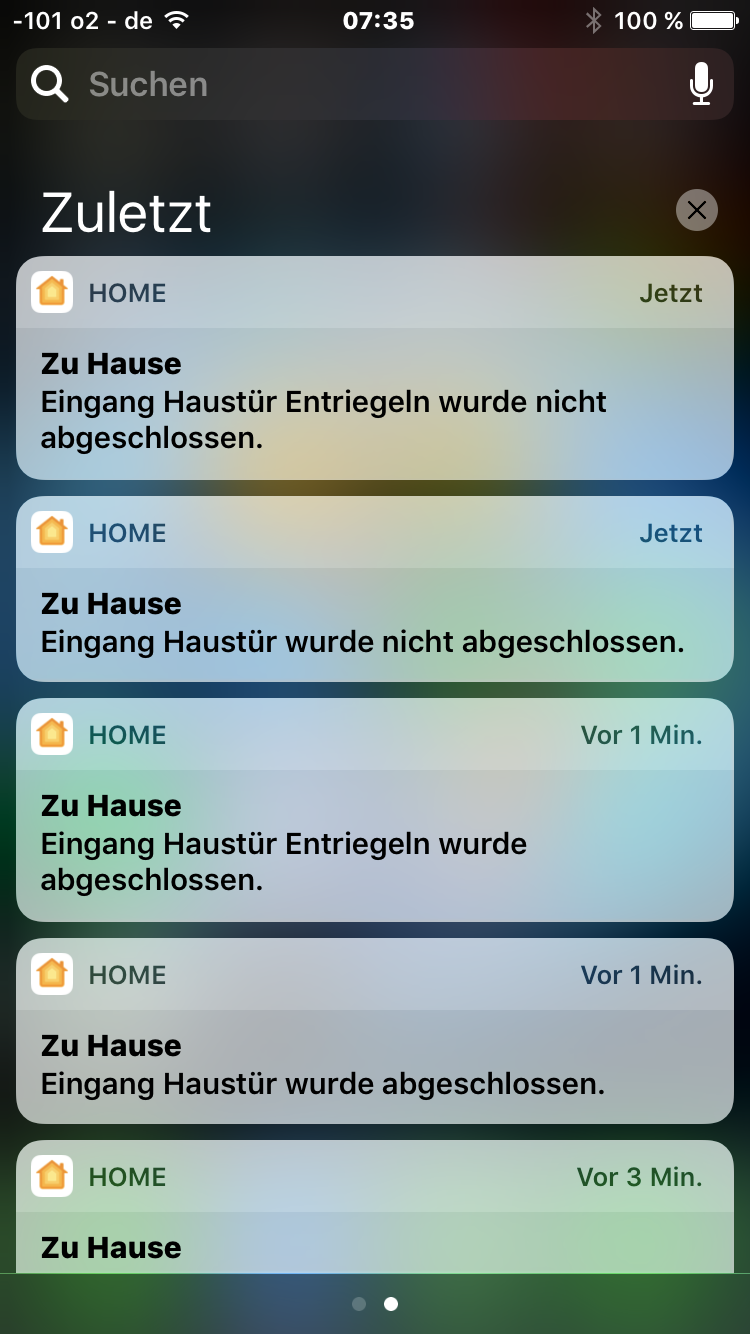The image size is (750, 1334).
Task: Open notification 'Eingang Haustür Entriegeln wurde abgeschlossen'
Action: [375, 842]
